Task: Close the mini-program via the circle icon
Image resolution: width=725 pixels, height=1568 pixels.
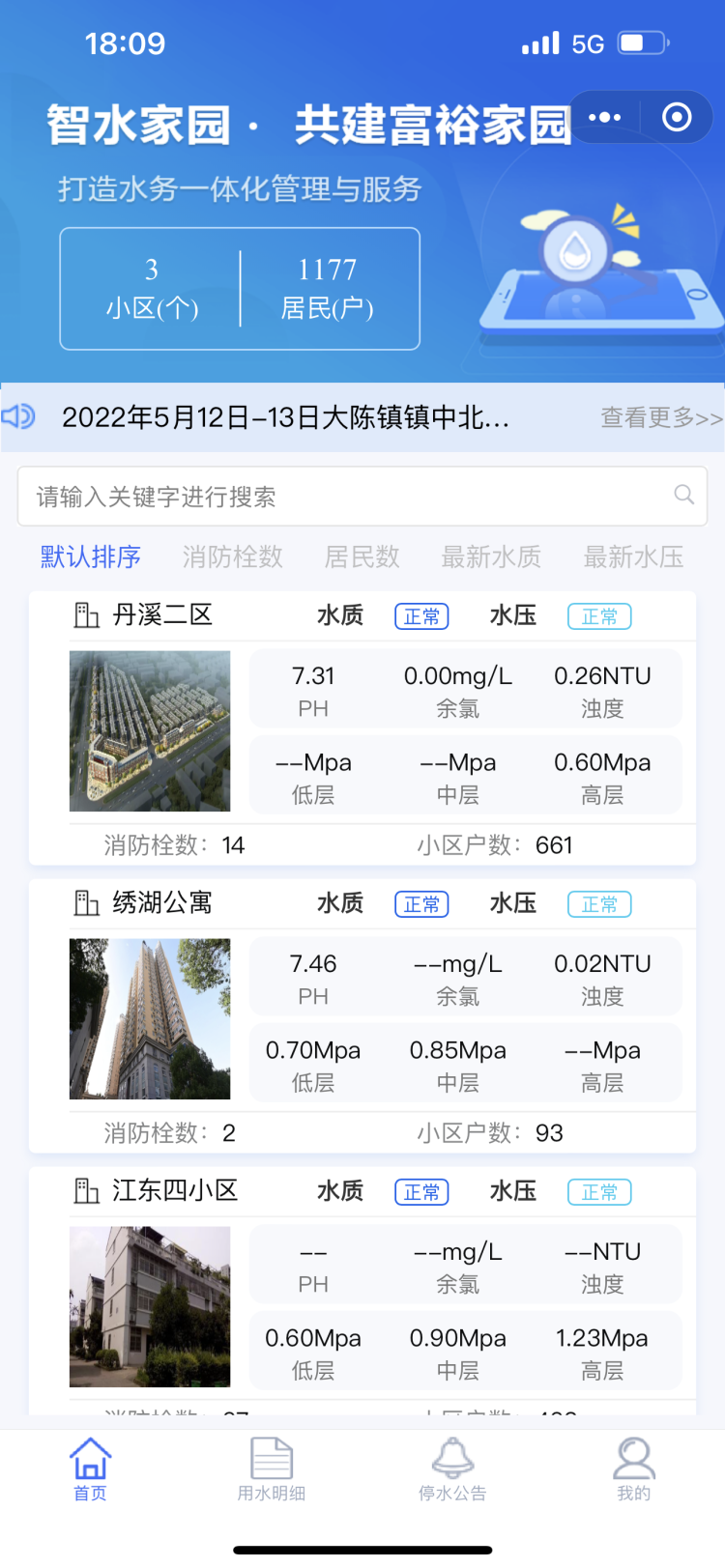Action: 677,118
